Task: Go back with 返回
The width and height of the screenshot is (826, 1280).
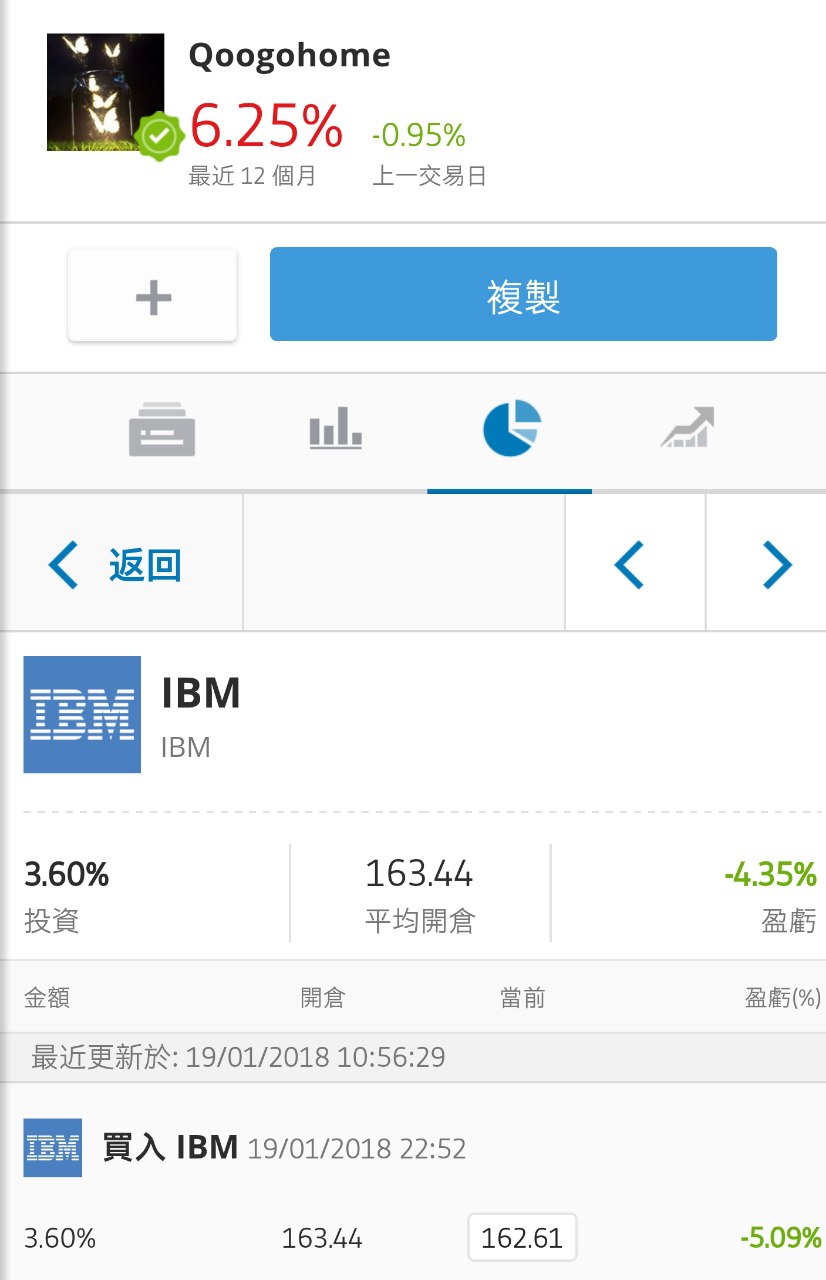Action: click(x=120, y=565)
